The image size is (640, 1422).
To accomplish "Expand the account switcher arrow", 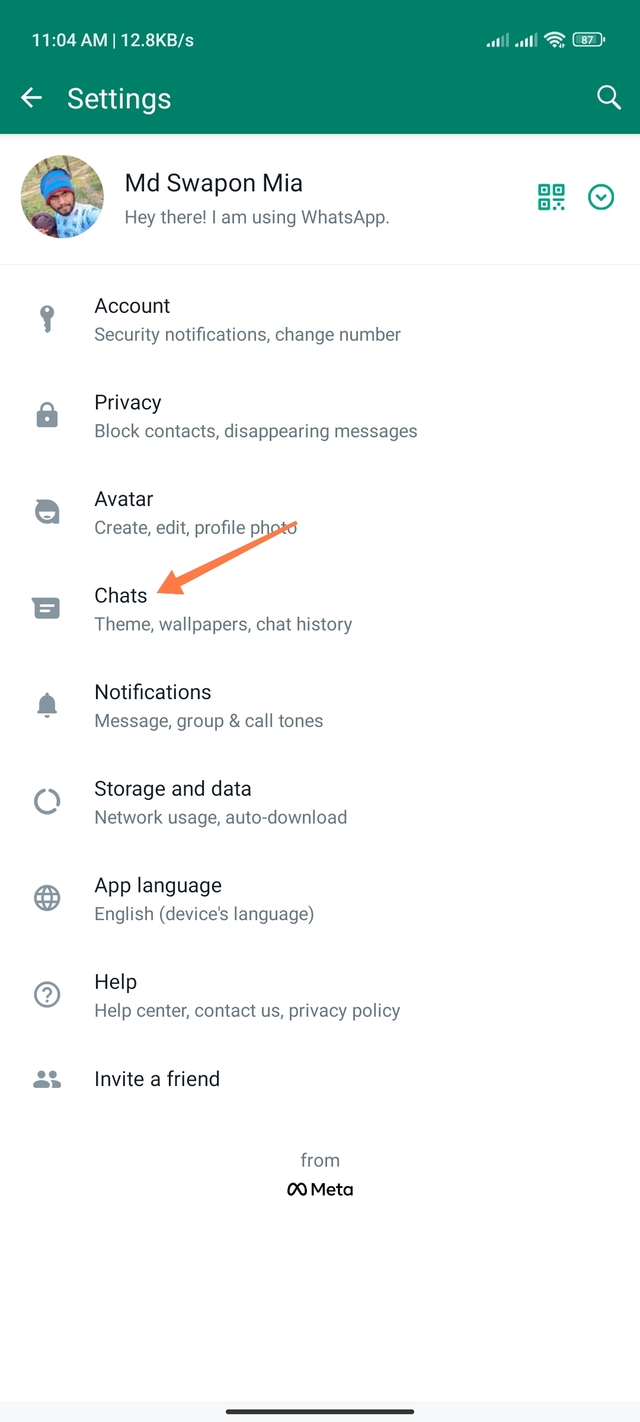I will coord(601,197).
